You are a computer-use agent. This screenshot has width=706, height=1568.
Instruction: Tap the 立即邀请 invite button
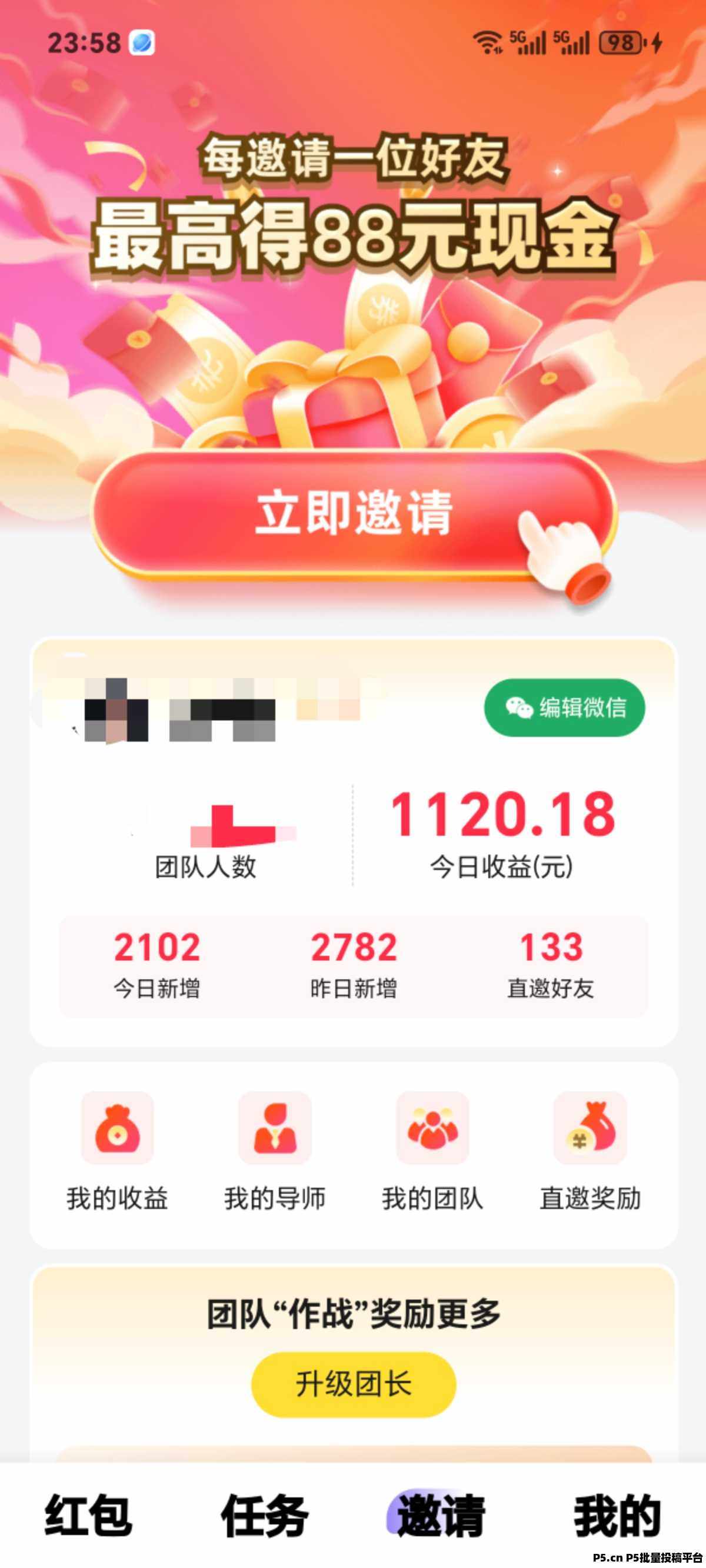(x=353, y=514)
